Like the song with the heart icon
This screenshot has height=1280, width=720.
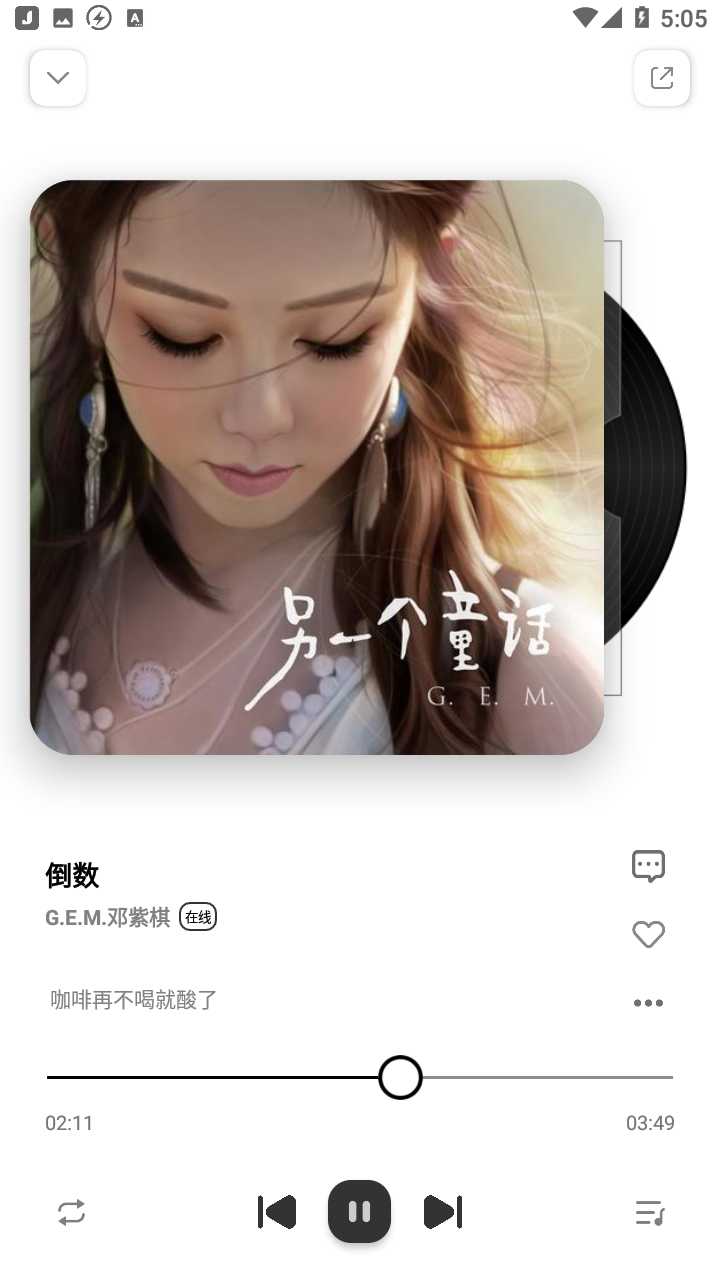[x=648, y=935]
